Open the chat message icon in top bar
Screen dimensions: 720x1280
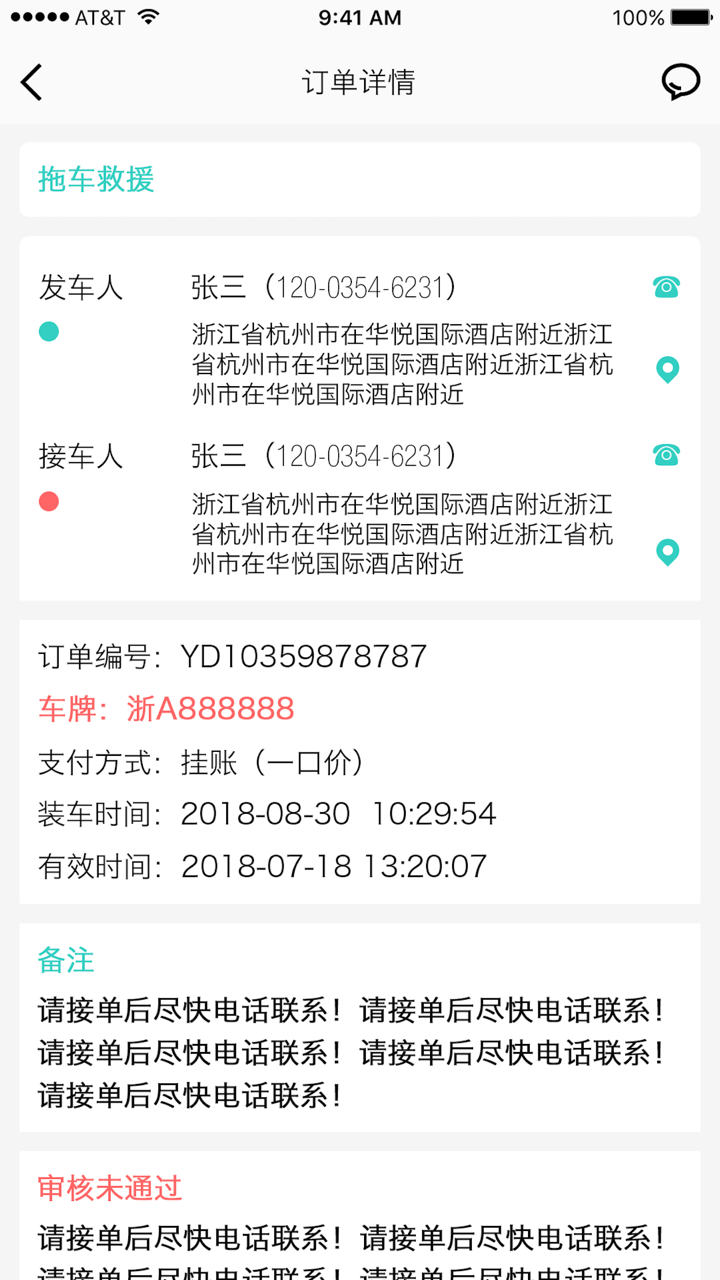[x=681, y=81]
